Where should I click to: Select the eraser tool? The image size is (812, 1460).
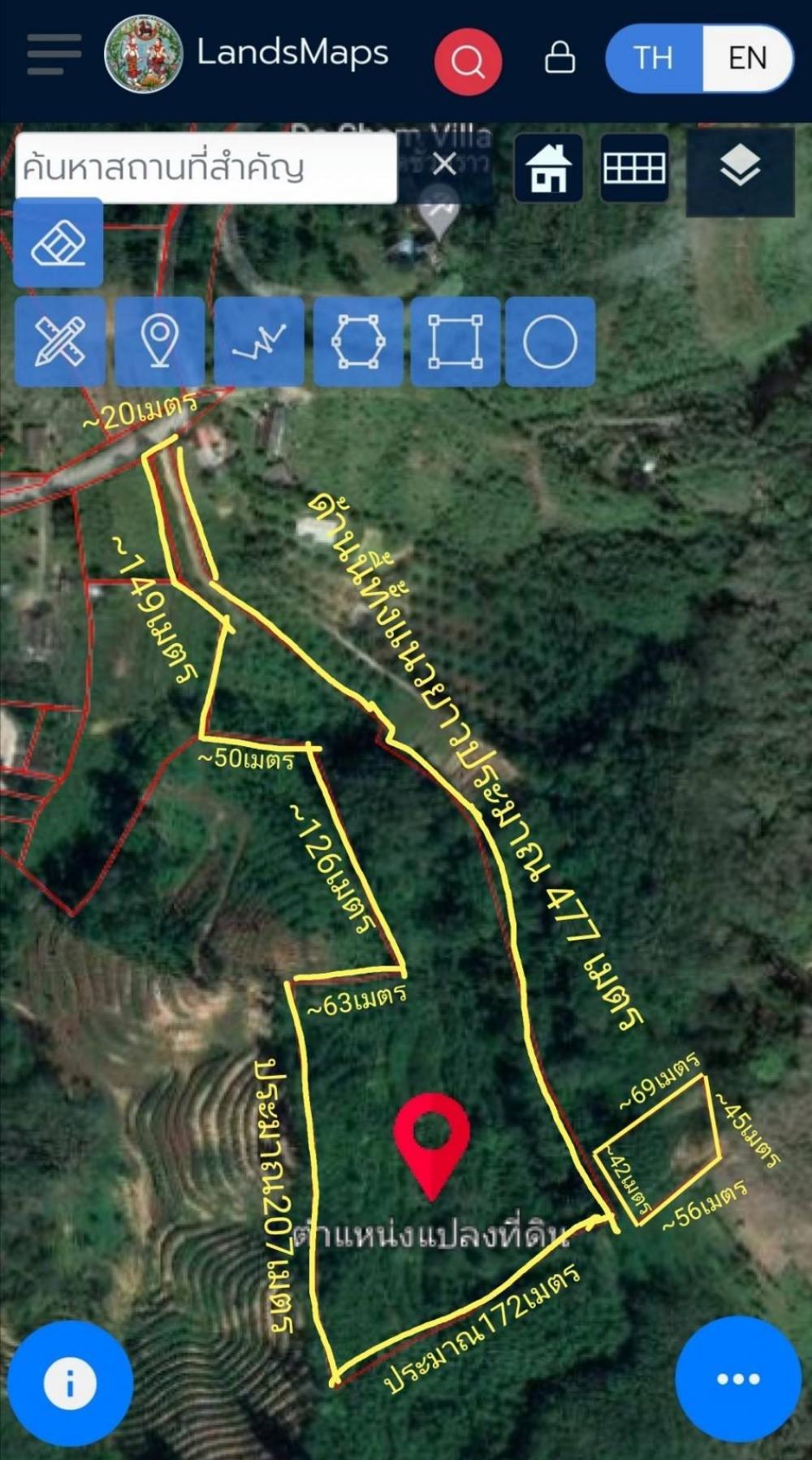[58, 244]
